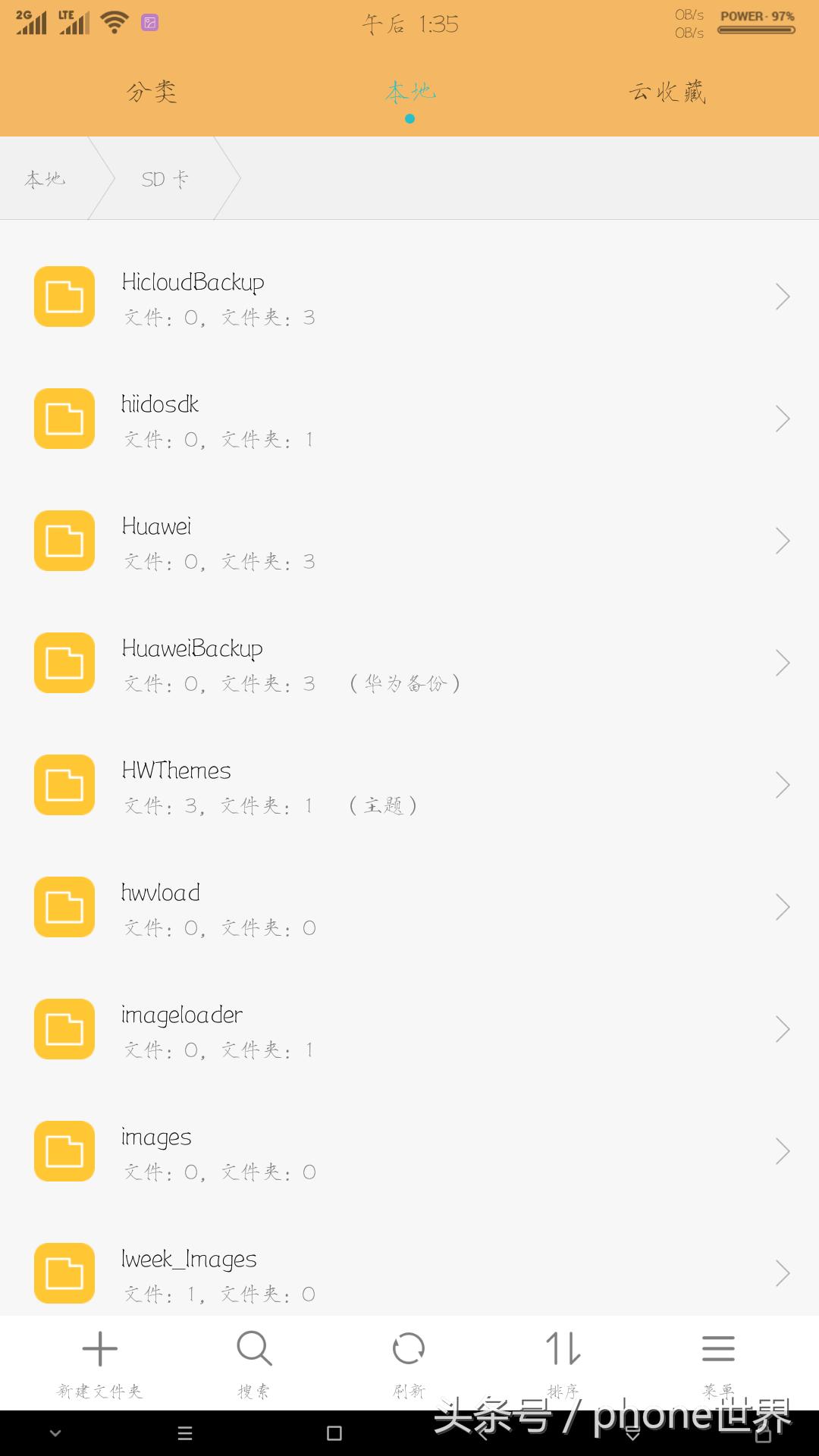Image resolution: width=819 pixels, height=1456 pixels.
Task: Open the Sort options icon
Action: [564, 1350]
